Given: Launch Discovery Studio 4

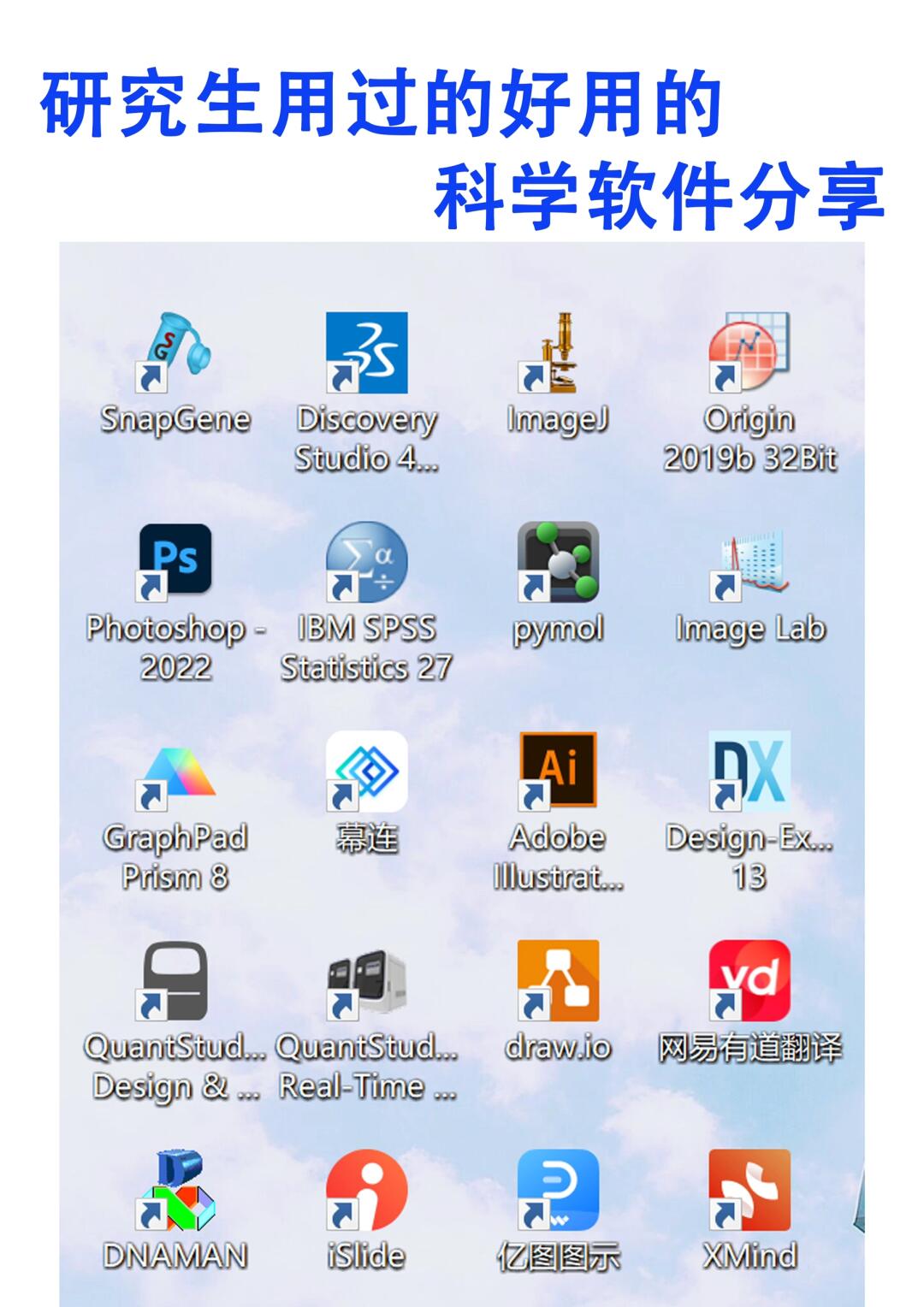Looking at the screenshot, I should [368, 351].
